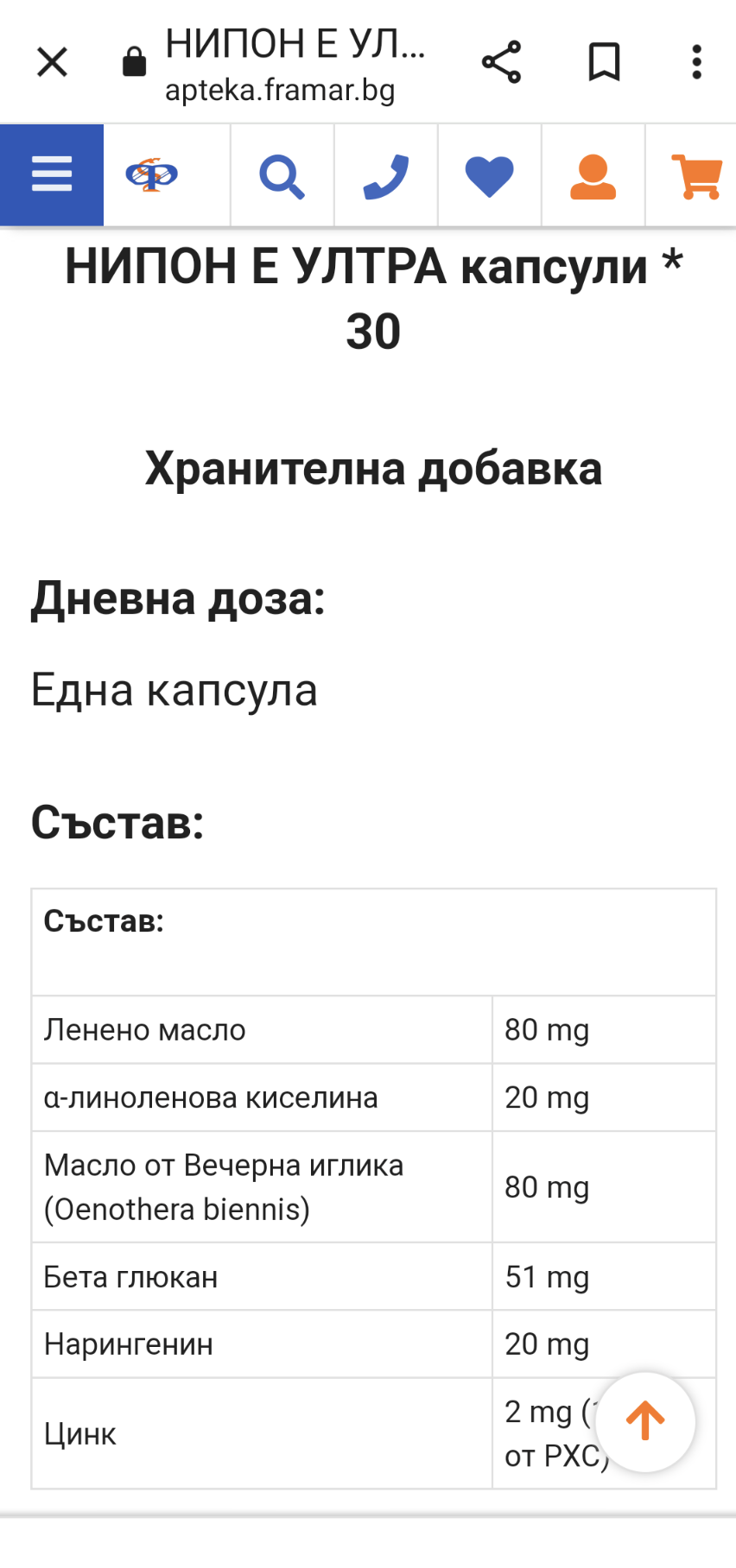View the shopping cart
Image resolution: width=736 pixels, height=1568 pixels.
pyautogui.click(x=695, y=176)
